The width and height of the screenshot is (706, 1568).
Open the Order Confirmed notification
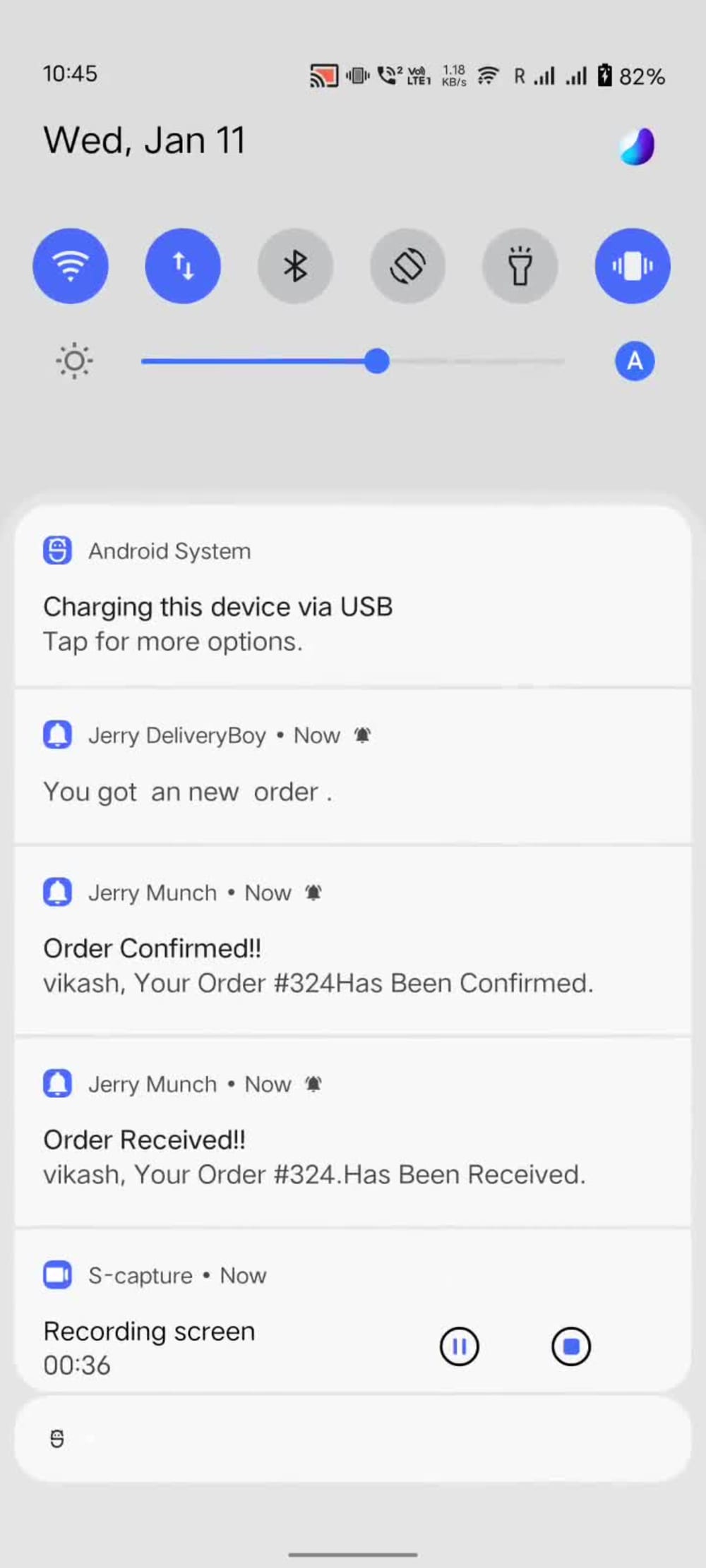click(x=353, y=940)
